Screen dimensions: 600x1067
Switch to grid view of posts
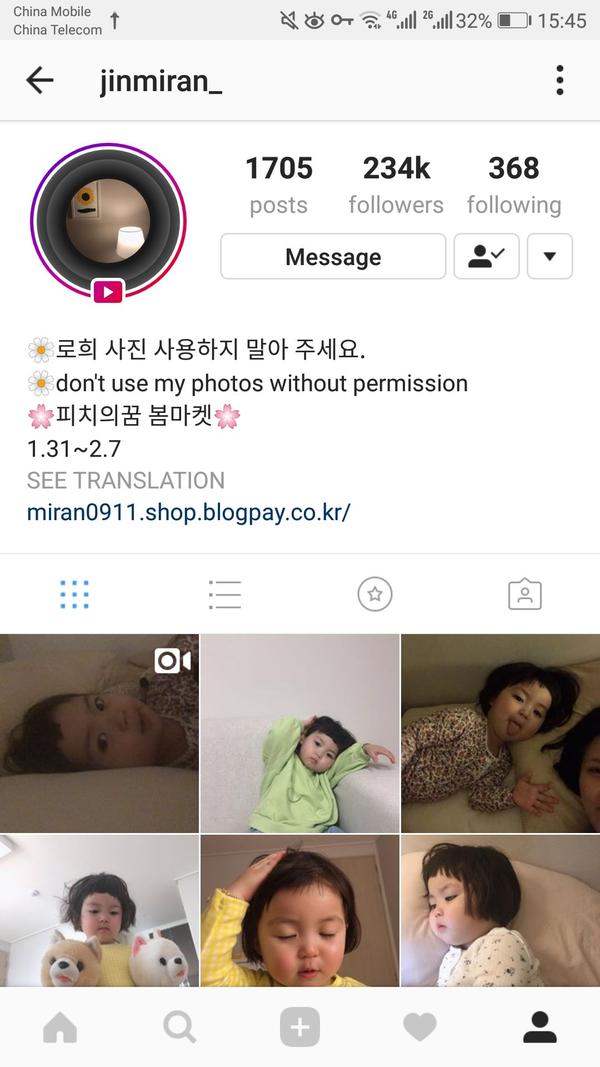(75, 595)
